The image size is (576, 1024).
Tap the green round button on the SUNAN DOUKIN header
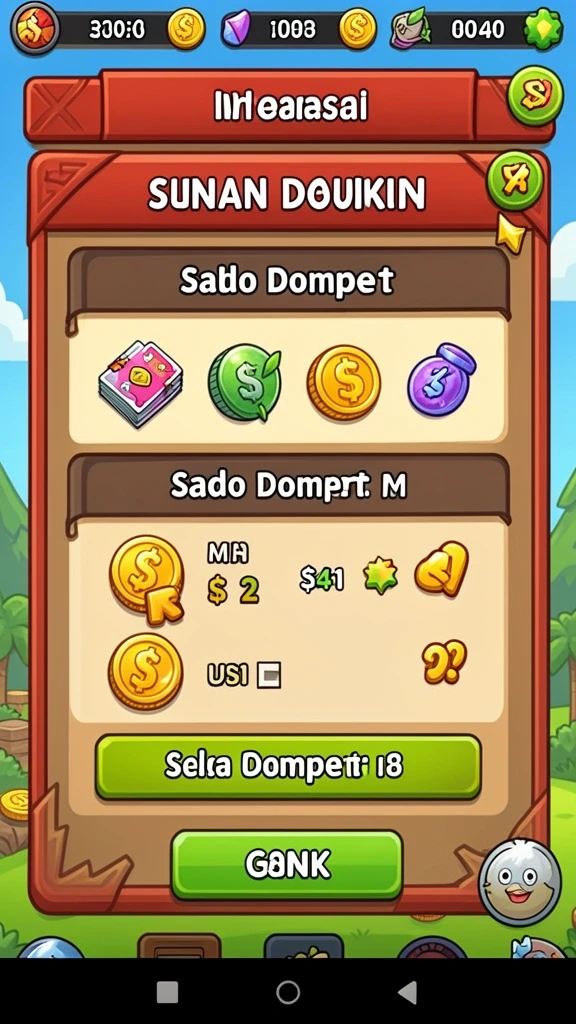click(x=515, y=178)
